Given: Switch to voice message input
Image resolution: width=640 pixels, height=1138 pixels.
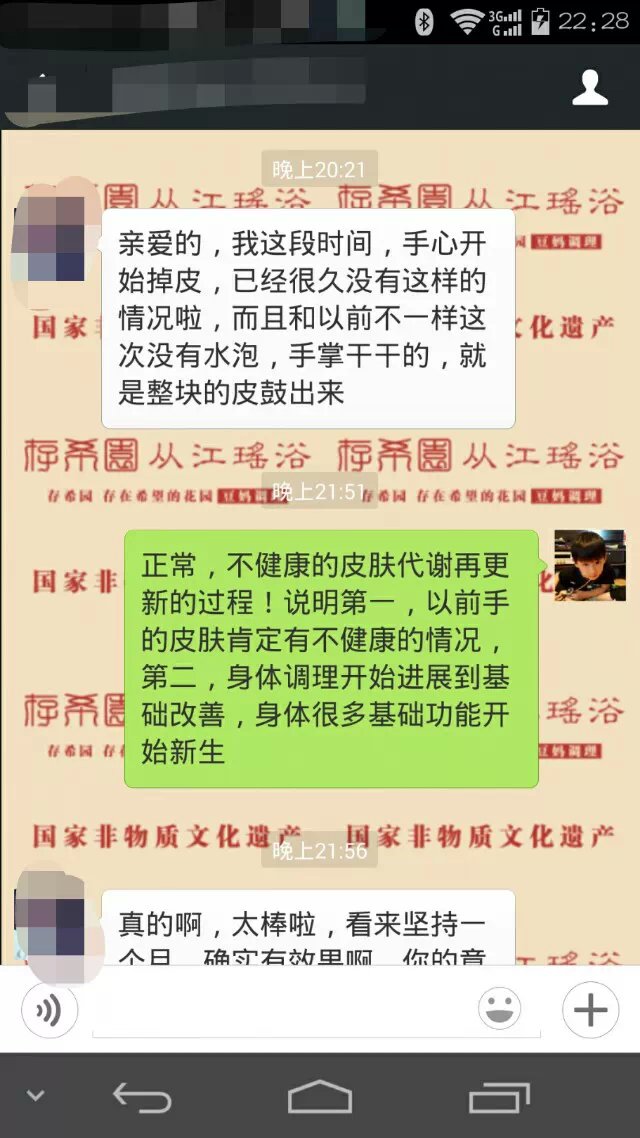Looking at the screenshot, I should point(49,1011).
